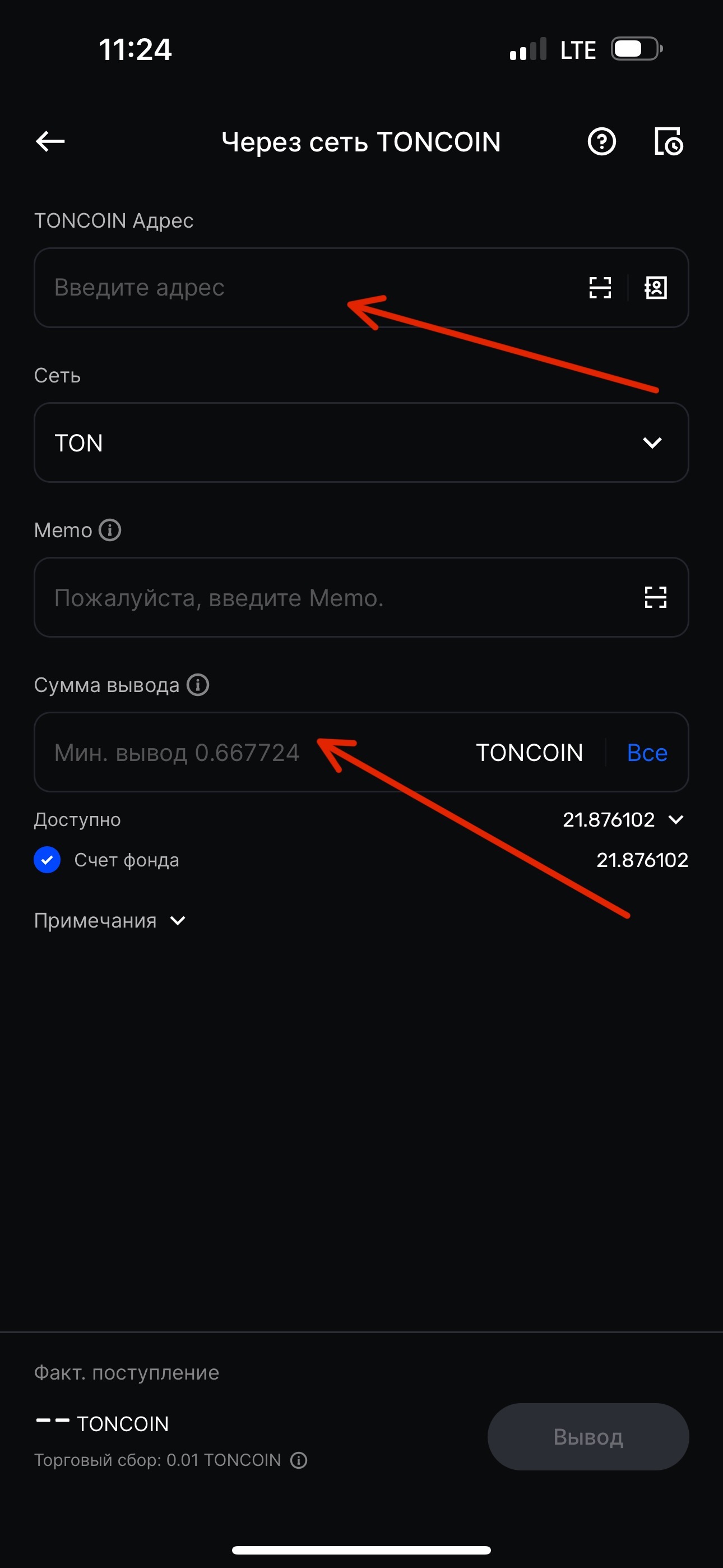The image size is (723, 1568).
Task: Open the address book icon
Action: [655, 287]
